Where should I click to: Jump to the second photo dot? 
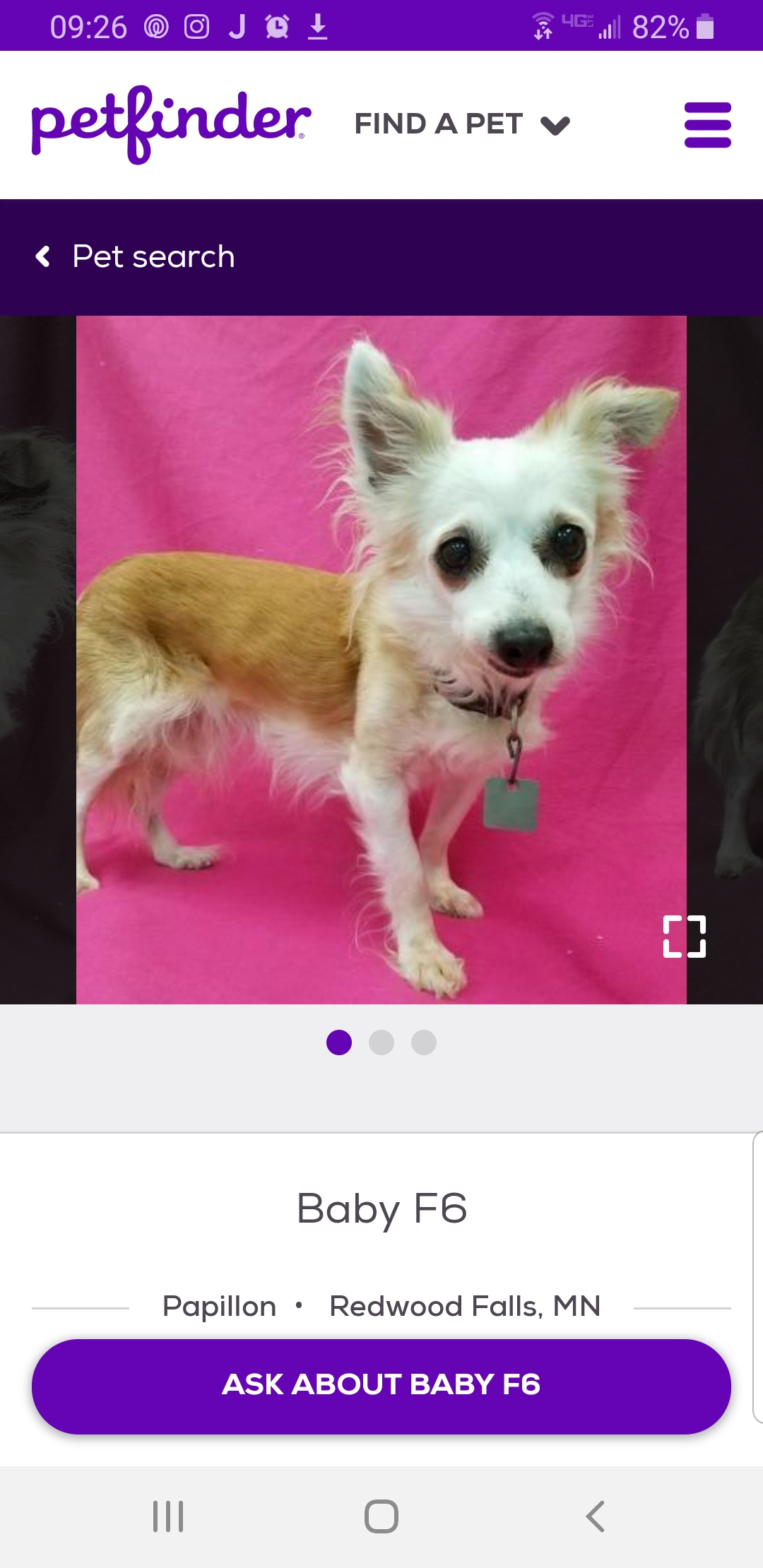point(381,1043)
